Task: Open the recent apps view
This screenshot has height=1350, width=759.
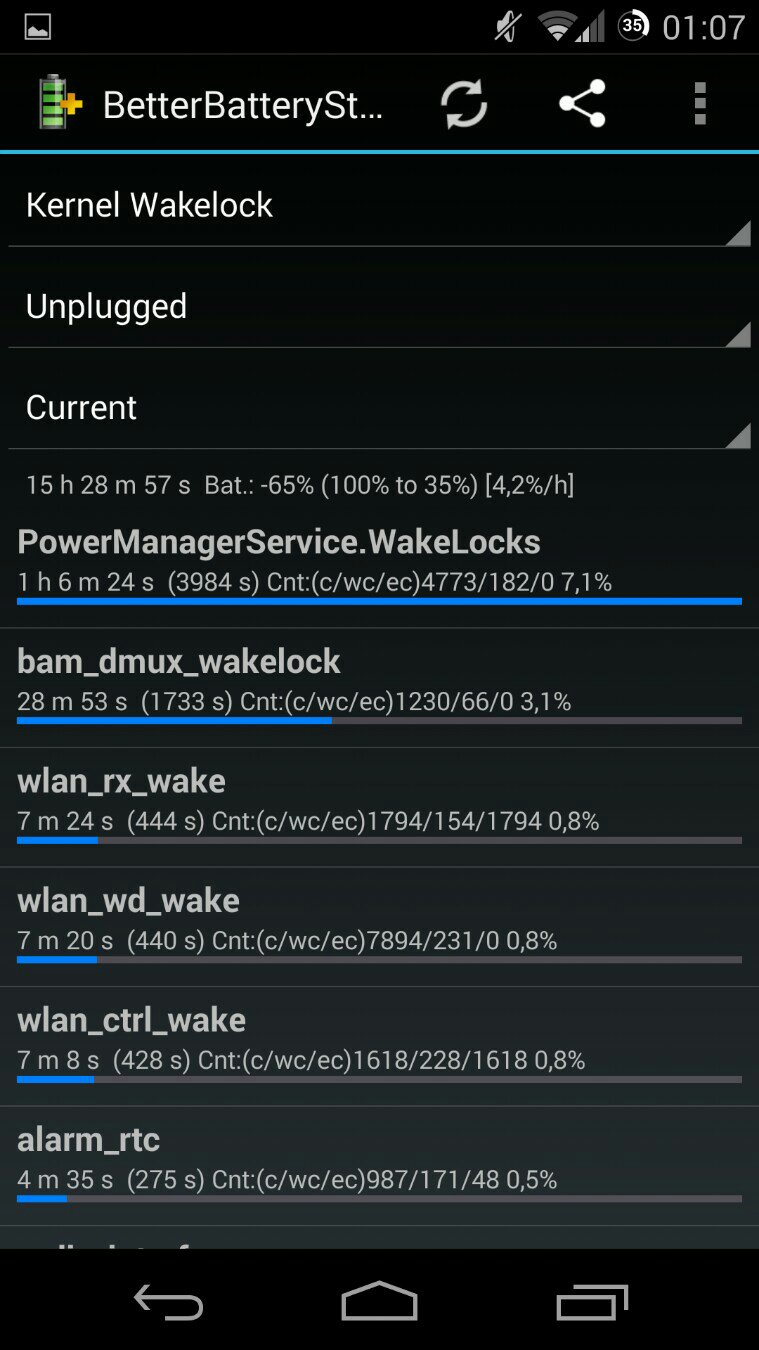Action: (x=591, y=1302)
